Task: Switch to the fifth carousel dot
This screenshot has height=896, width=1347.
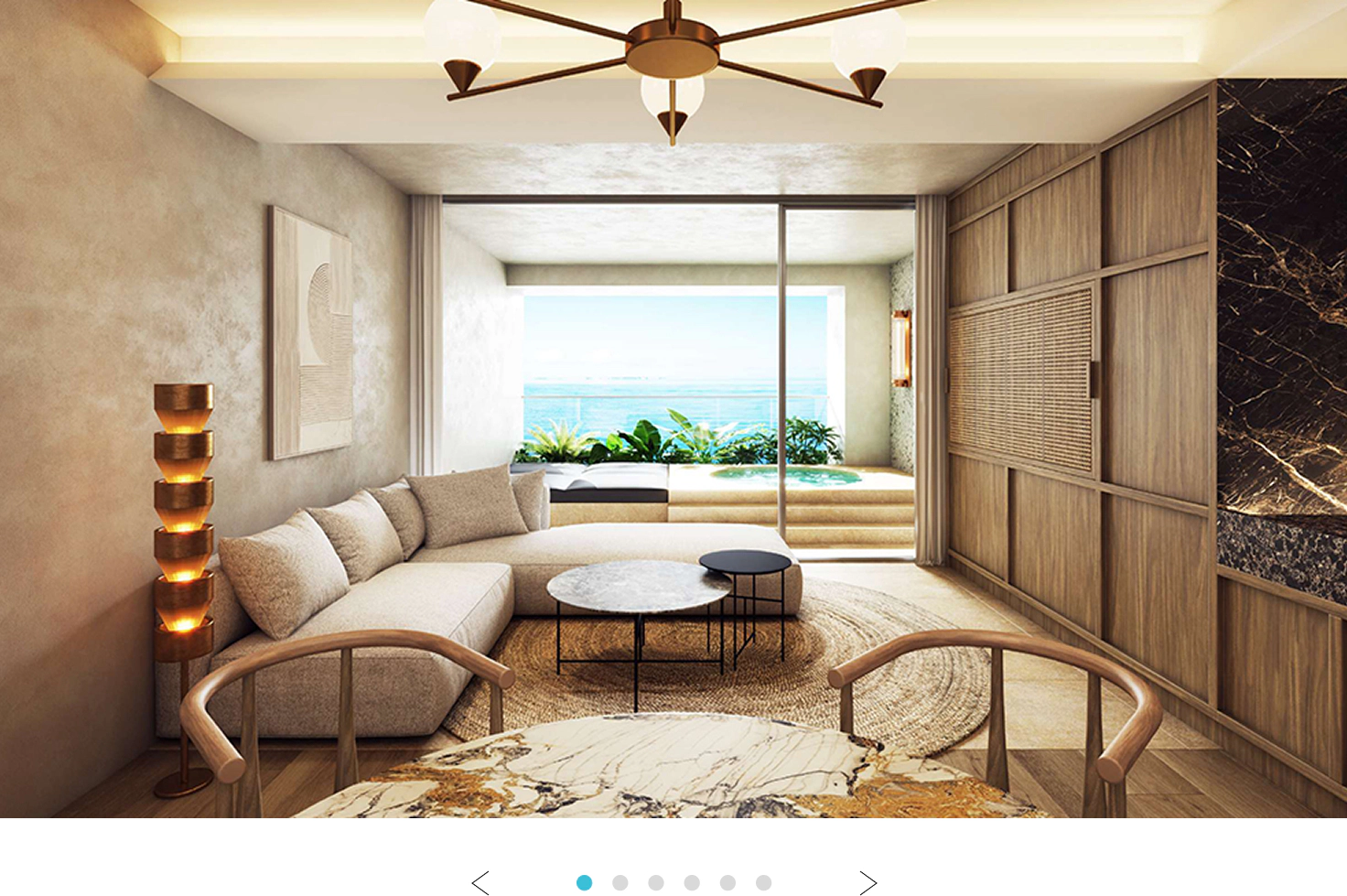Action: point(727,882)
